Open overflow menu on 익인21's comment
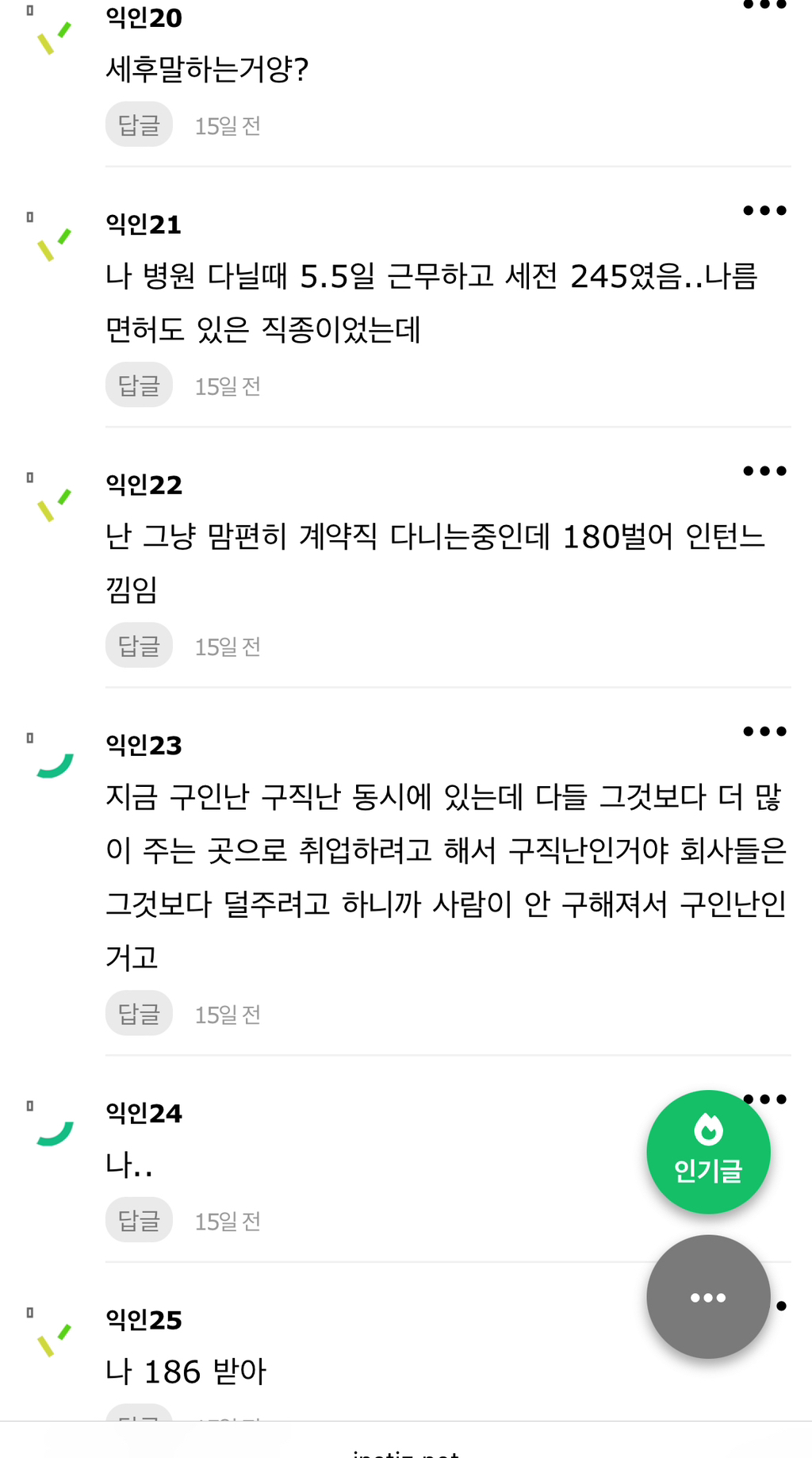The height and width of the screenshot is (1458, 812). 764,210
